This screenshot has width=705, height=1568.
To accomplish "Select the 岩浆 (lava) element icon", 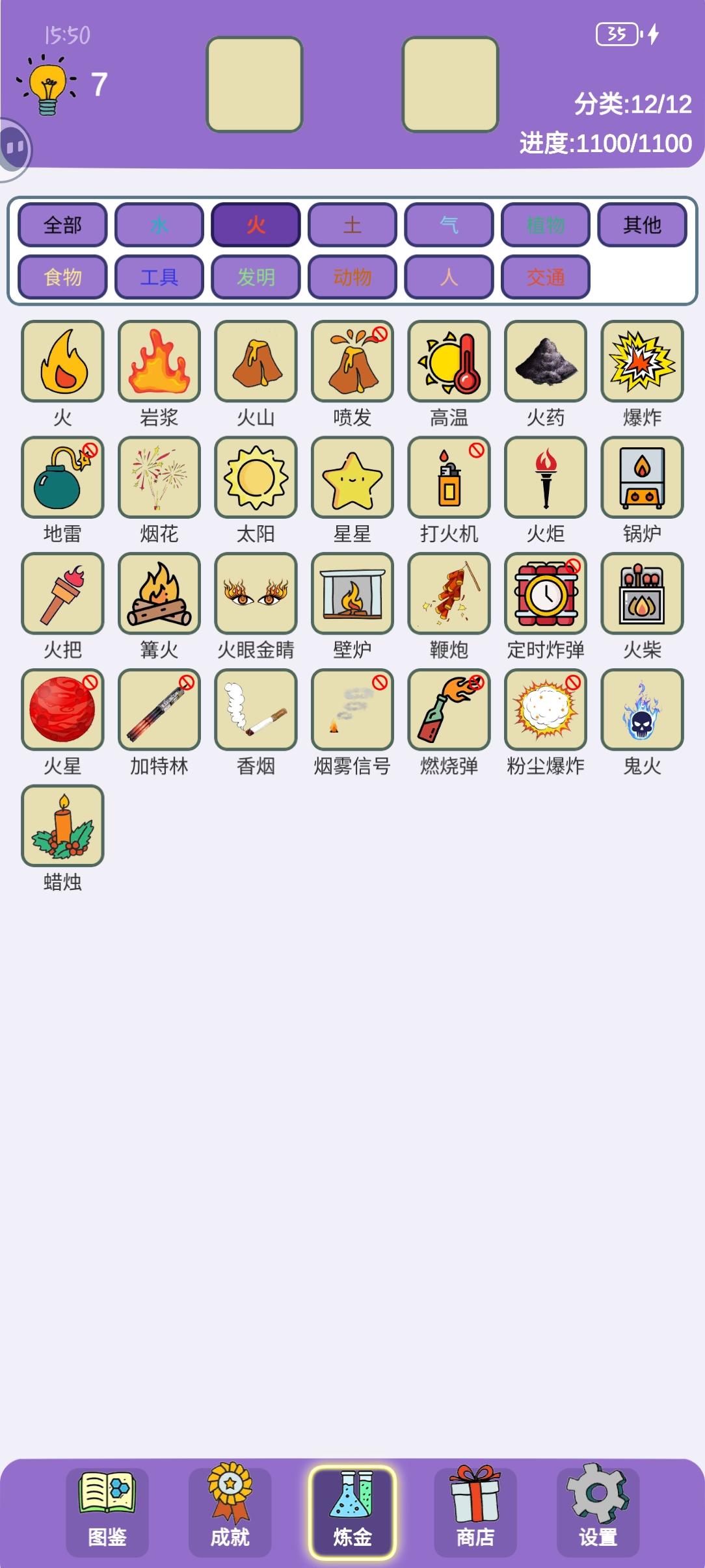I will click(x=159, y=361).
